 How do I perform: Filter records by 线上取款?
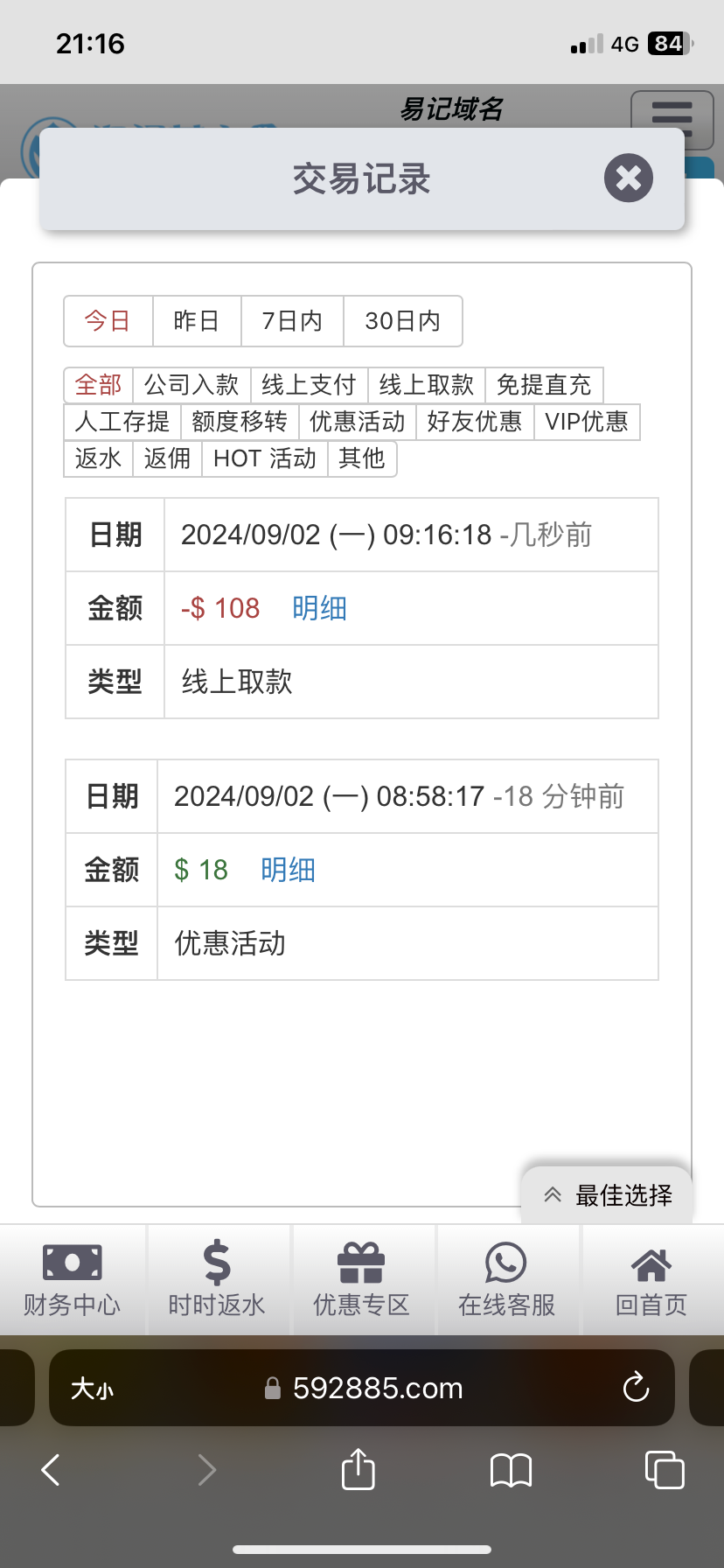click(427, 385)
